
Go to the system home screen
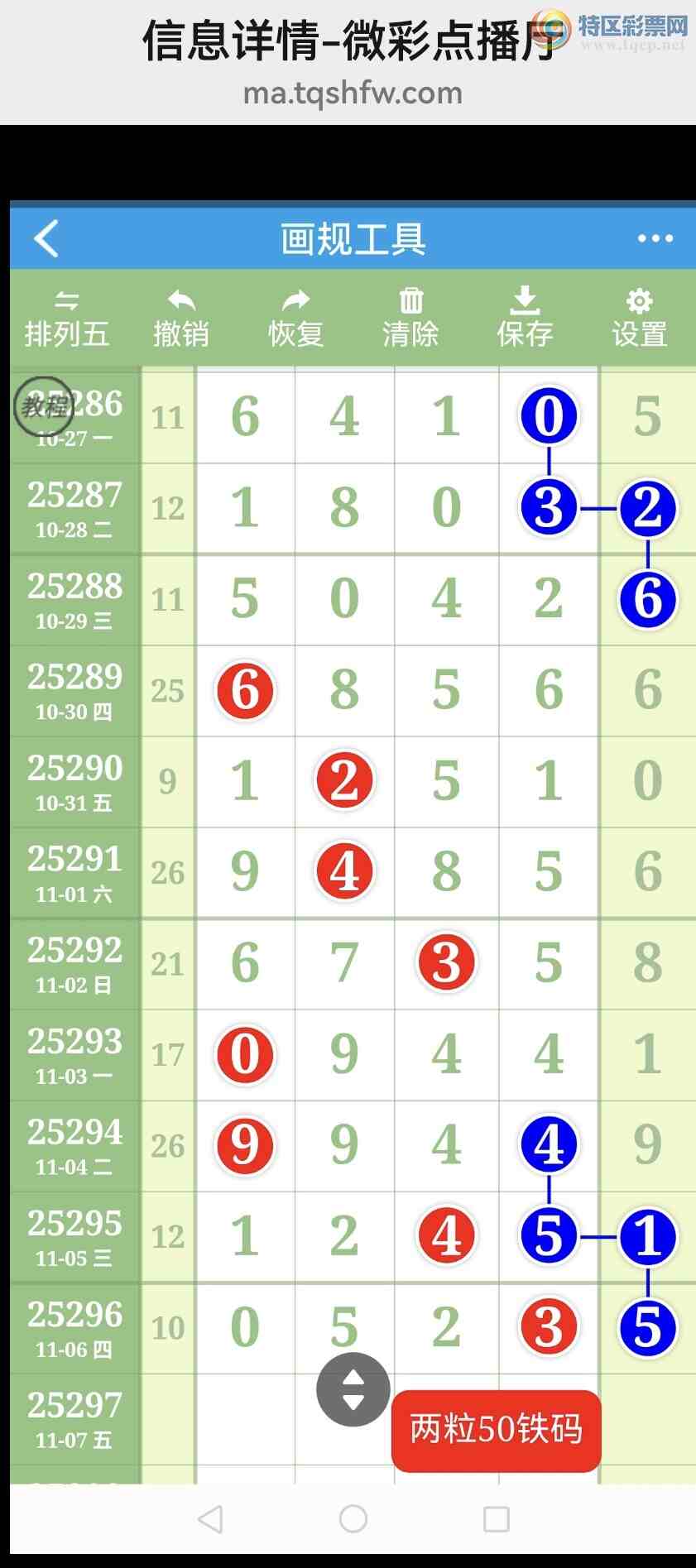point(353,1518)
